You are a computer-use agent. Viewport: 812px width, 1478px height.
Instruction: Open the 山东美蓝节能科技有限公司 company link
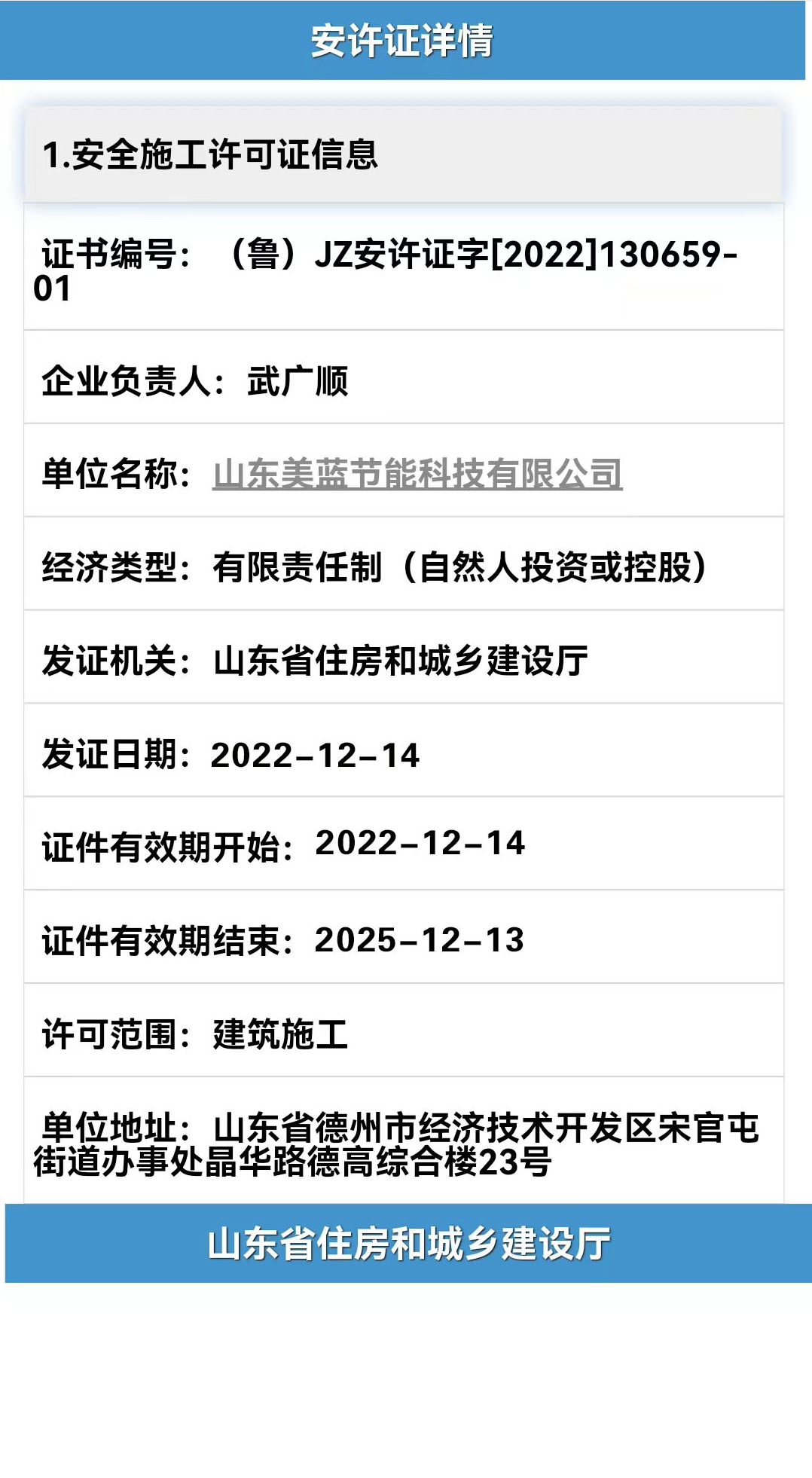point(417,474)
